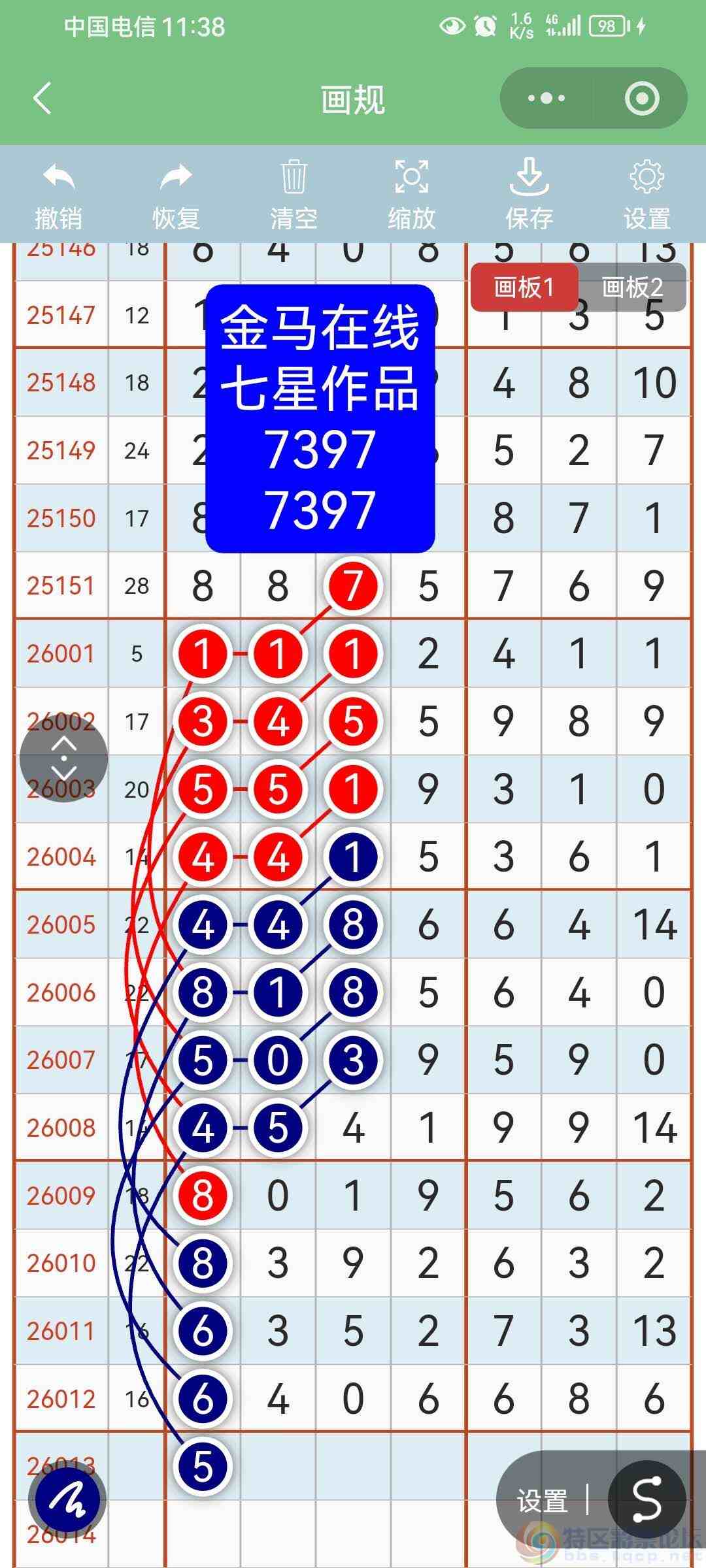Go back using the header arrow

tap(42, 99)
